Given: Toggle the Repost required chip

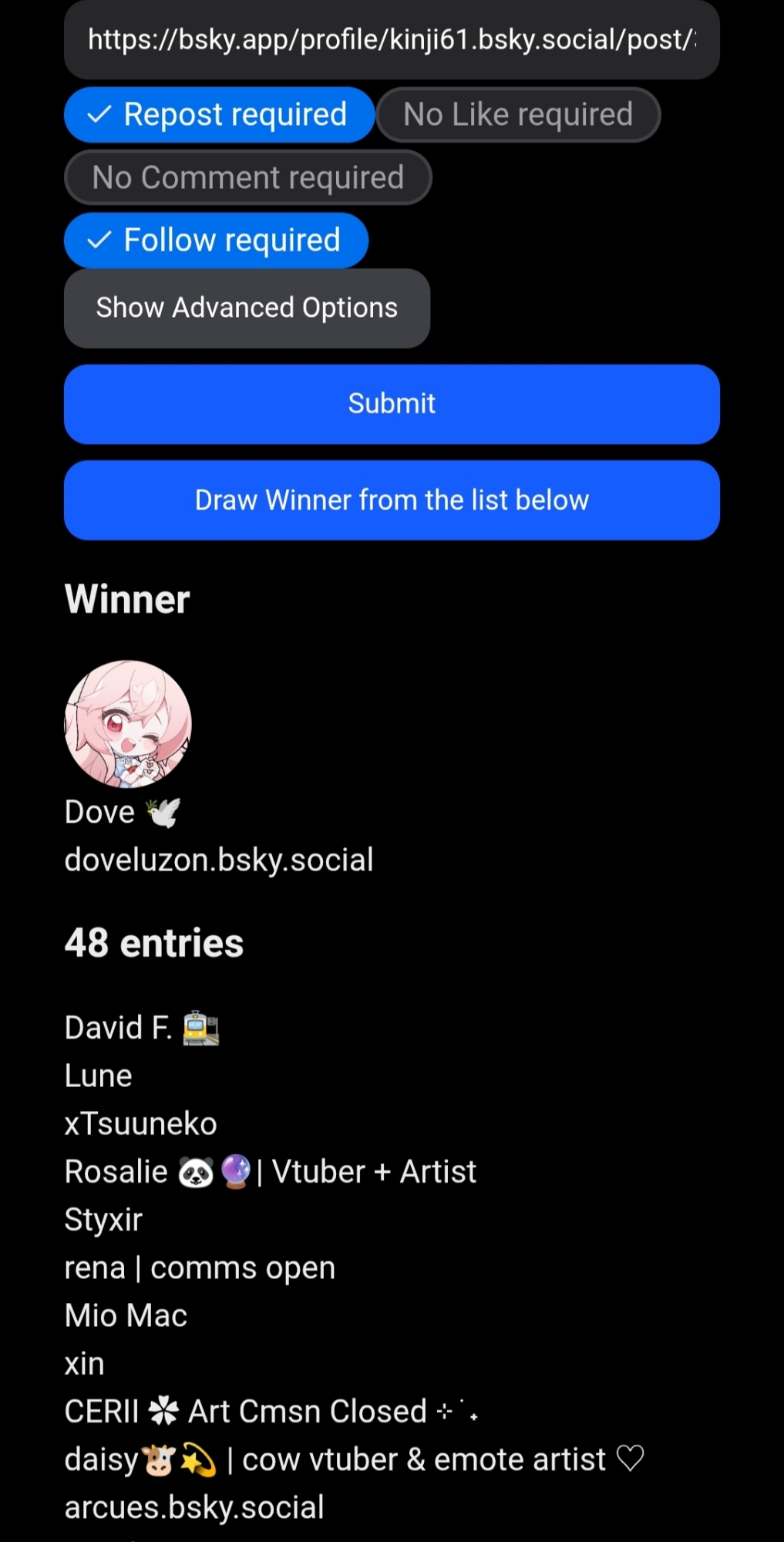Looking at the screenshot, I should [x=219, y=115].
